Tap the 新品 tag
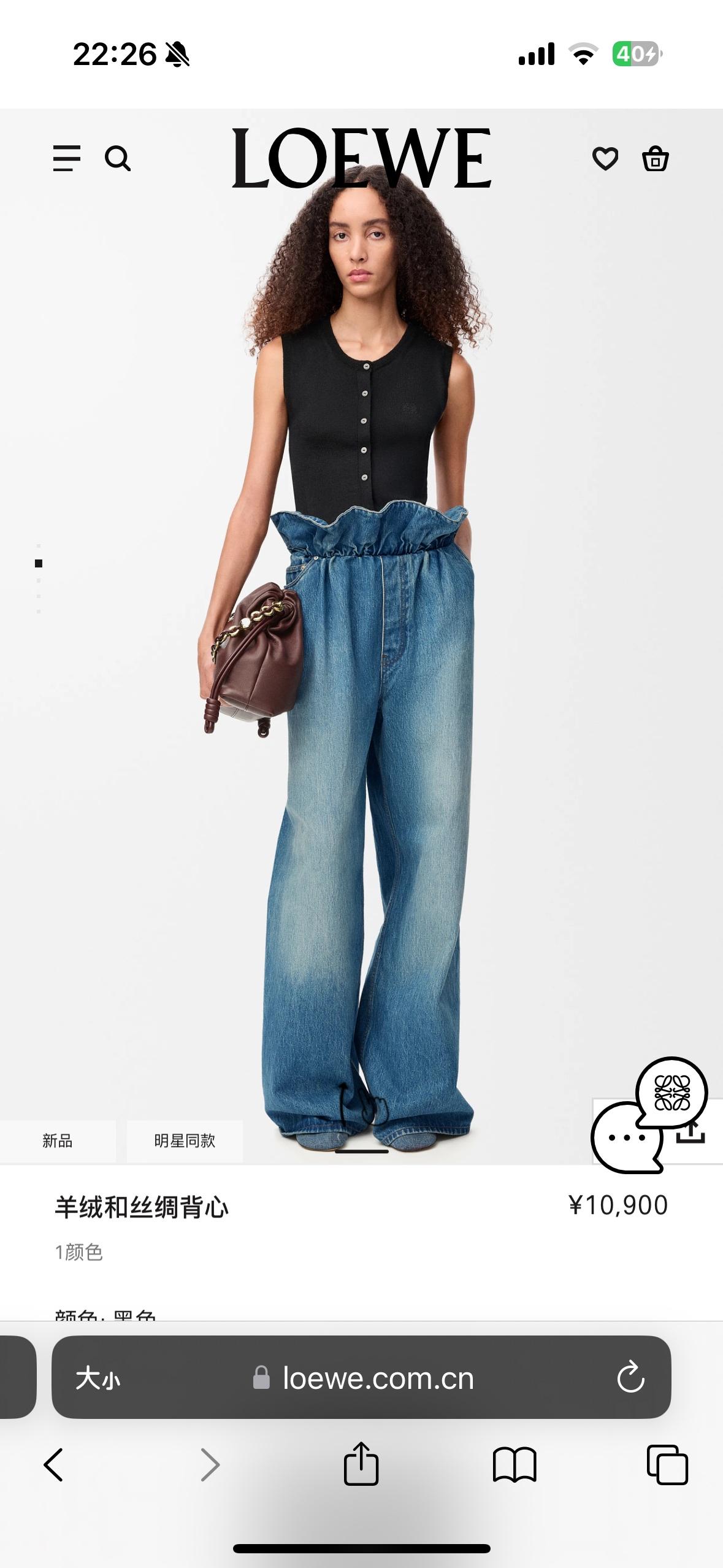The image size is (723, 1568). coord(58,1140)
